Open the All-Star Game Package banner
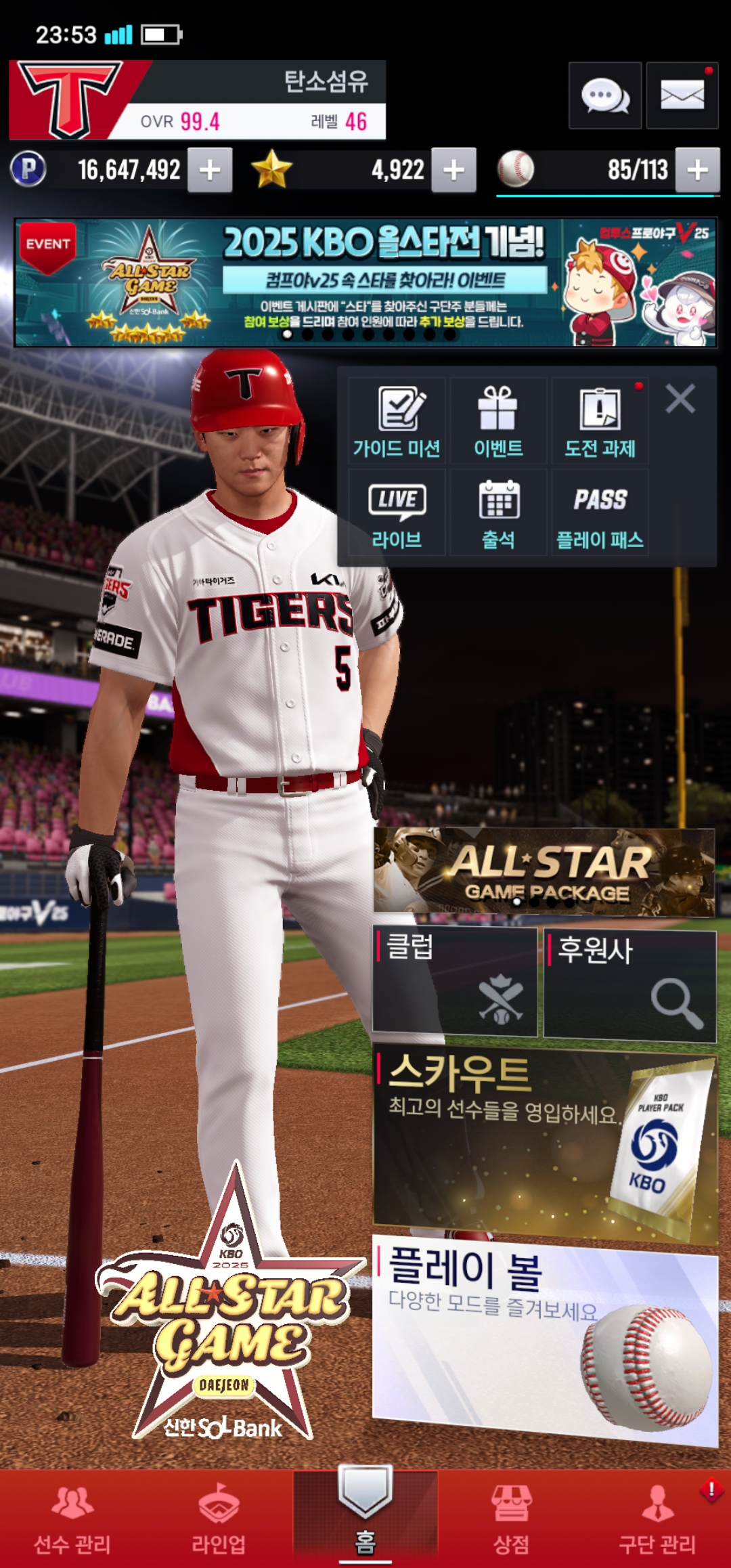 [544, 871]
